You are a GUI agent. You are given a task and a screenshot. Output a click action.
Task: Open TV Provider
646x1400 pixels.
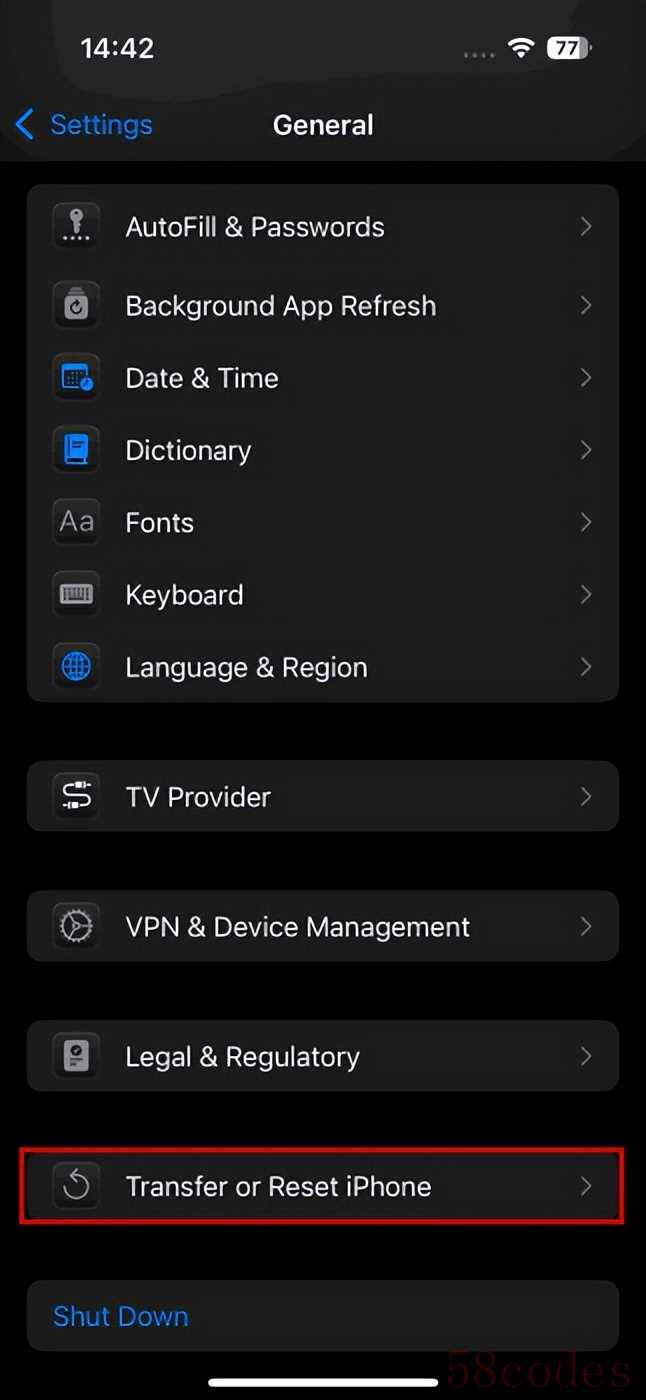[322, 797]
